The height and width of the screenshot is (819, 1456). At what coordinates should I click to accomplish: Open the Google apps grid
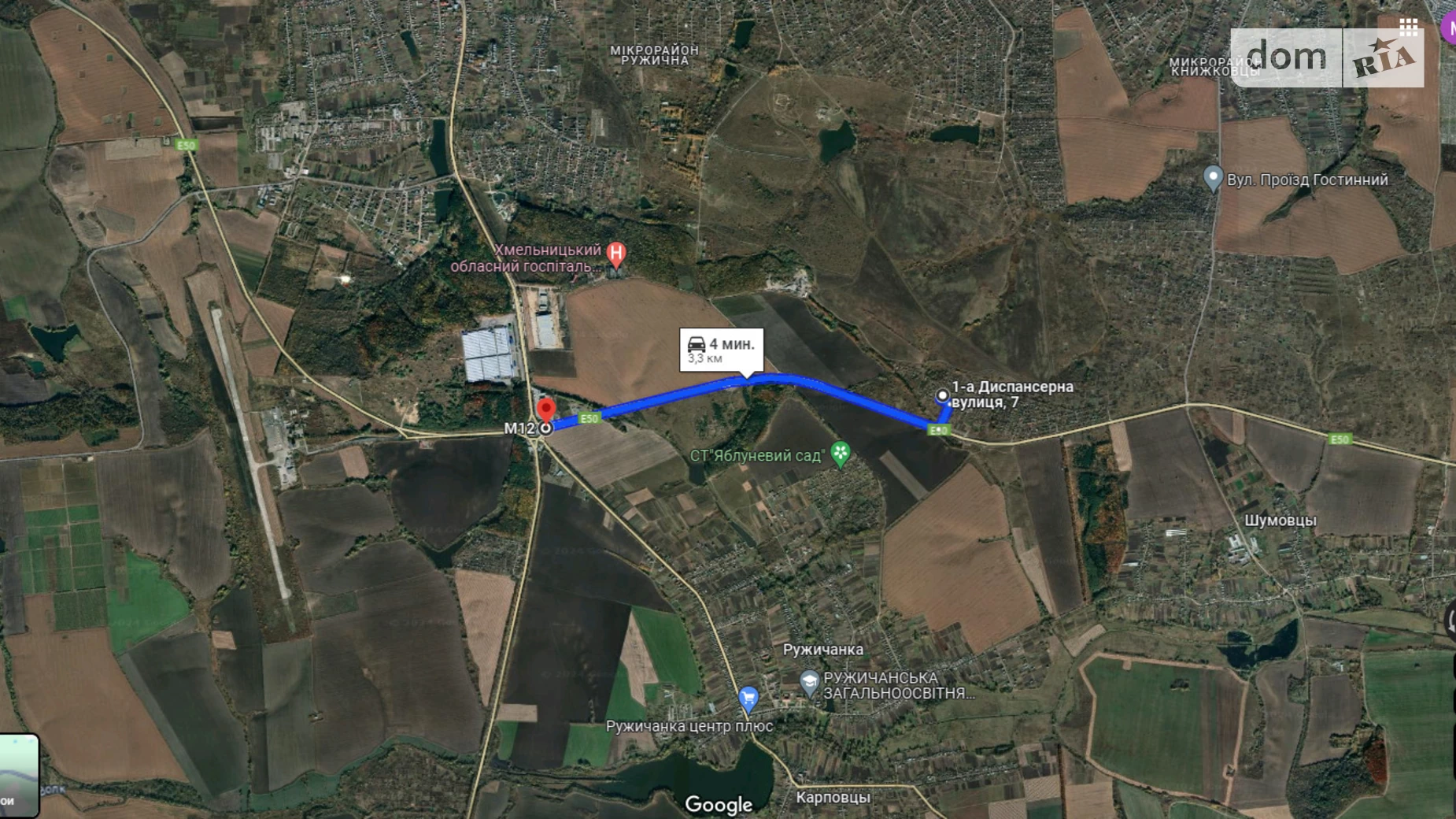point(1408,28)
